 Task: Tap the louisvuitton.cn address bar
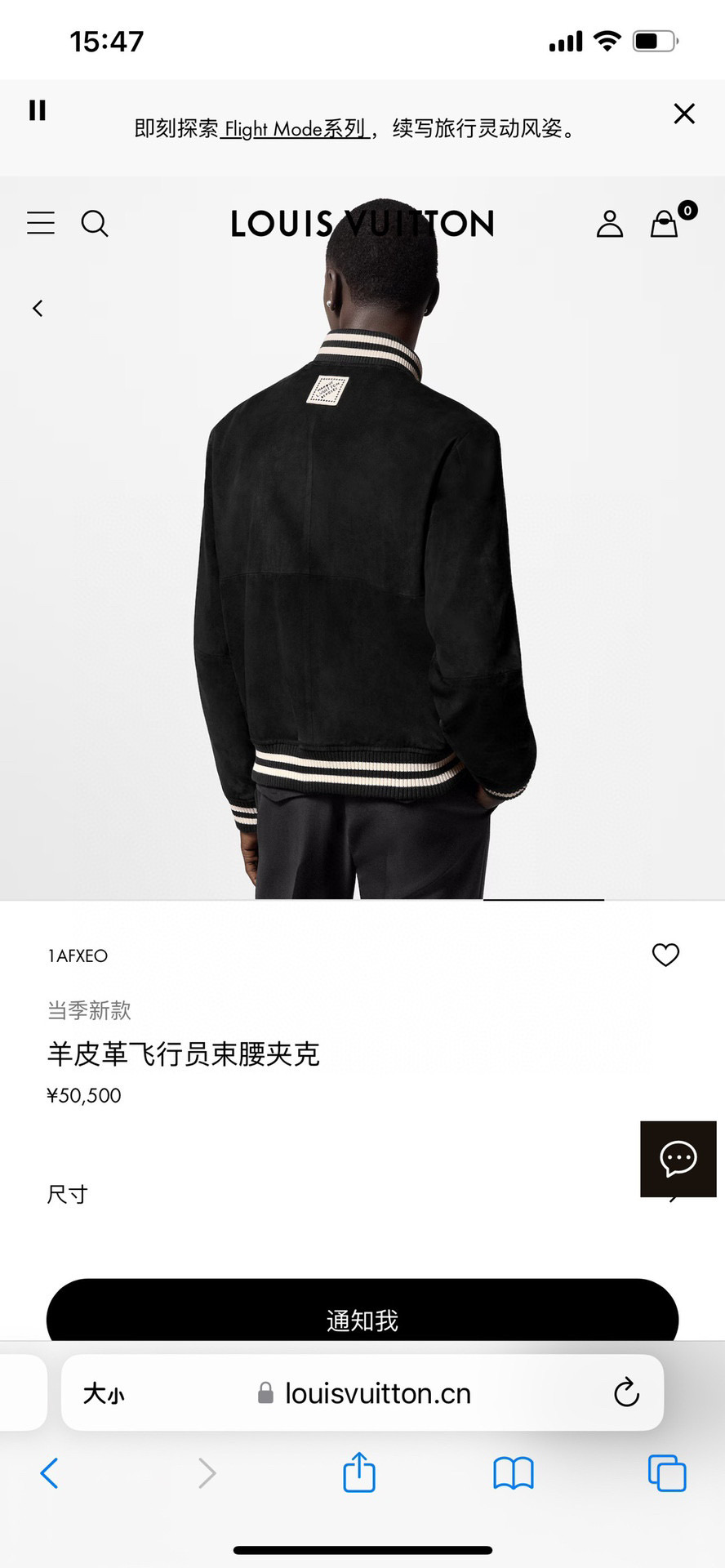364,1393
